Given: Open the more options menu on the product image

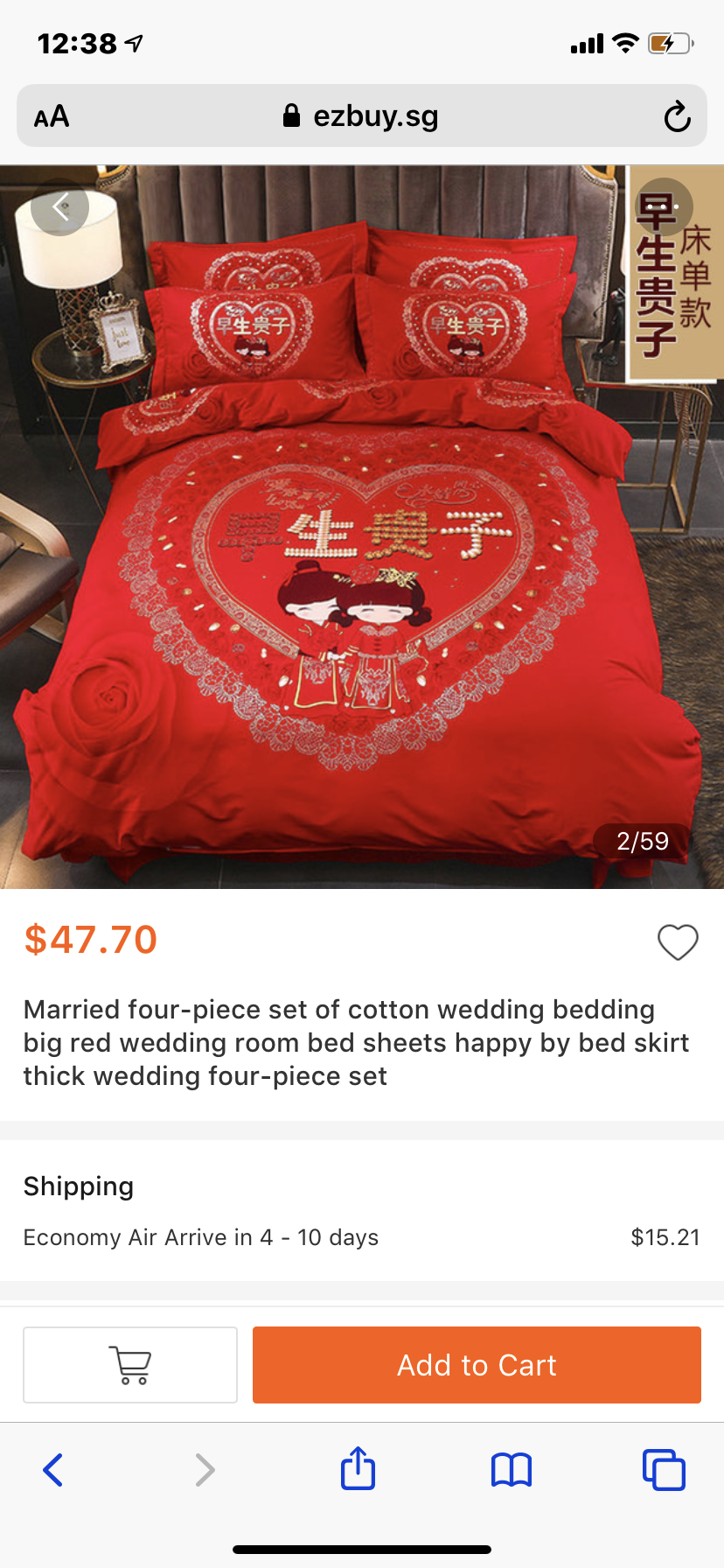Looking at the screenshot, I should click(665, 207).
